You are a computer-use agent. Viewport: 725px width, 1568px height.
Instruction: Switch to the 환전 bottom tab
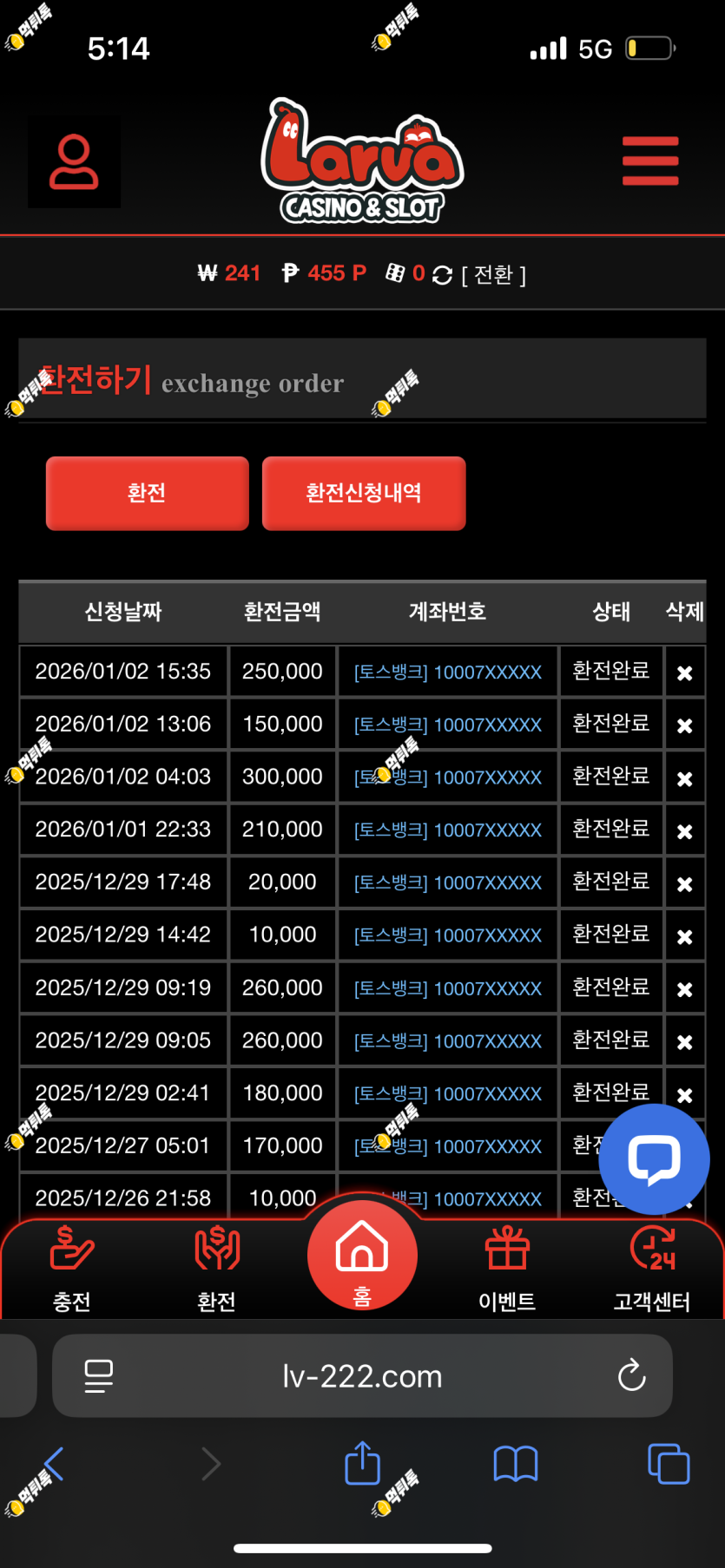pyautogui.click(x=216, y=1267)
